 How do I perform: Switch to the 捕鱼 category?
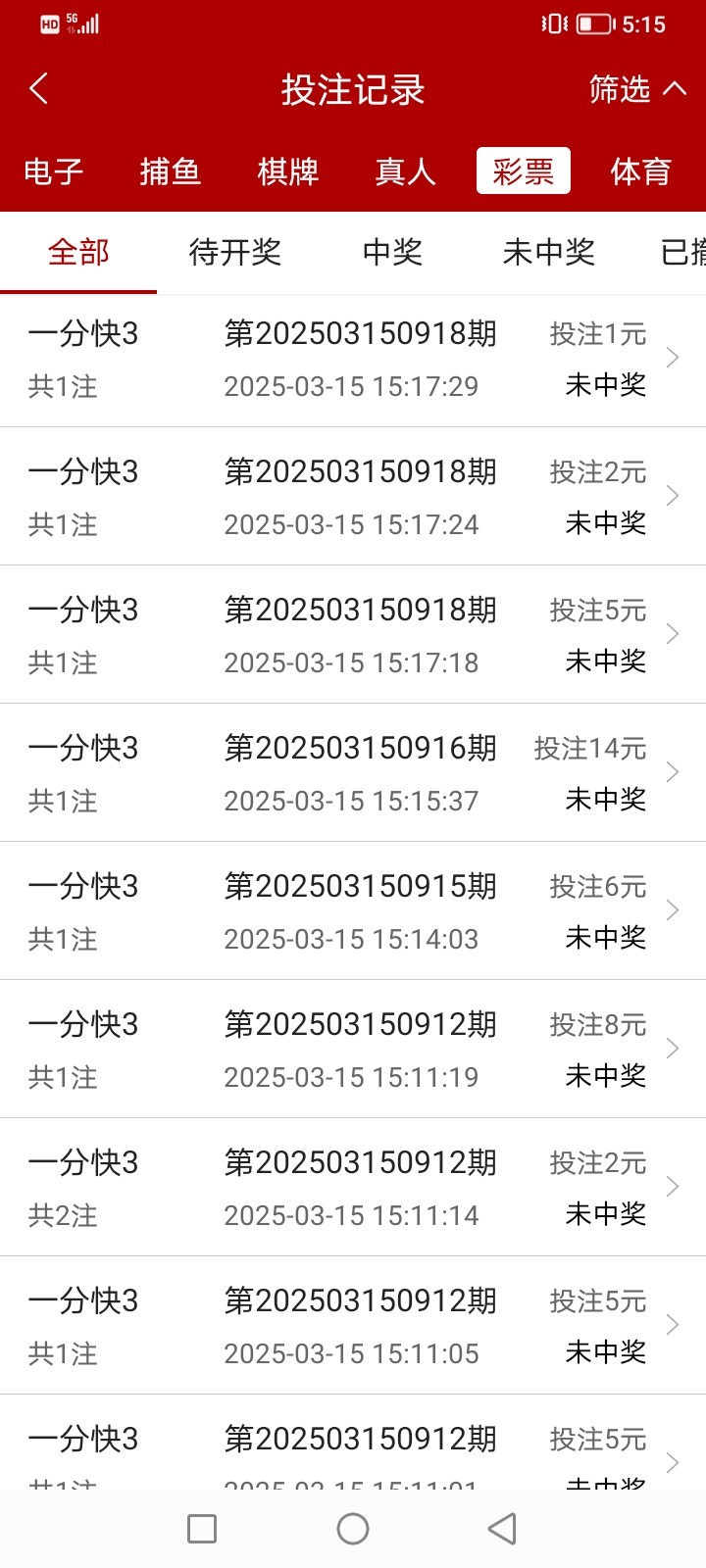coord(170,171)
